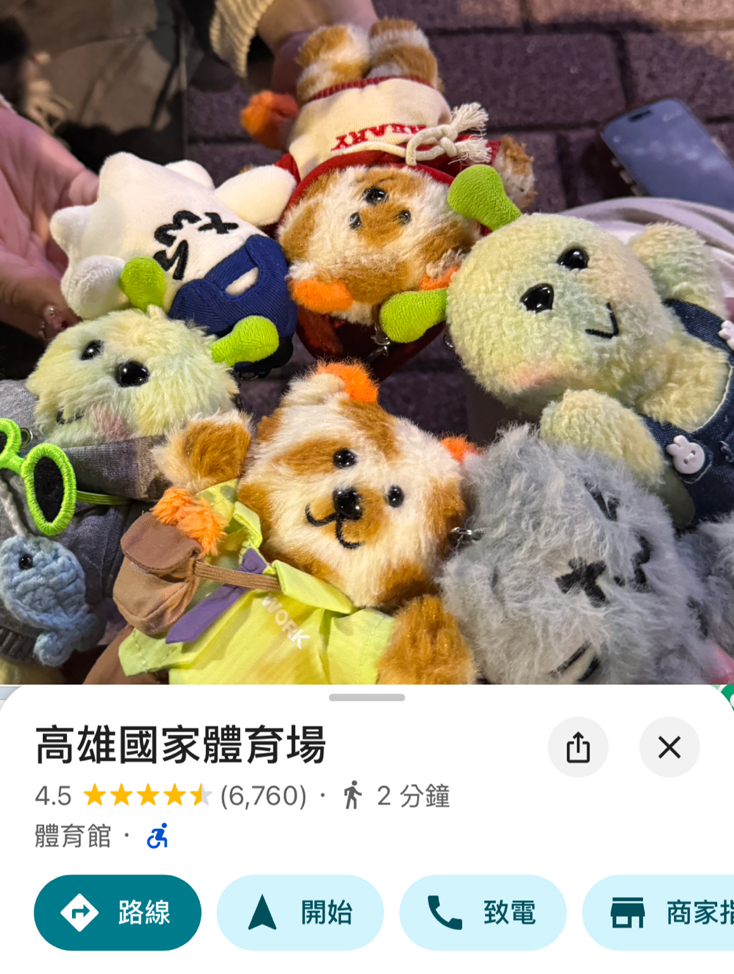Call the venue via 致電
734x974 pixels.
(x=483, y=912)
